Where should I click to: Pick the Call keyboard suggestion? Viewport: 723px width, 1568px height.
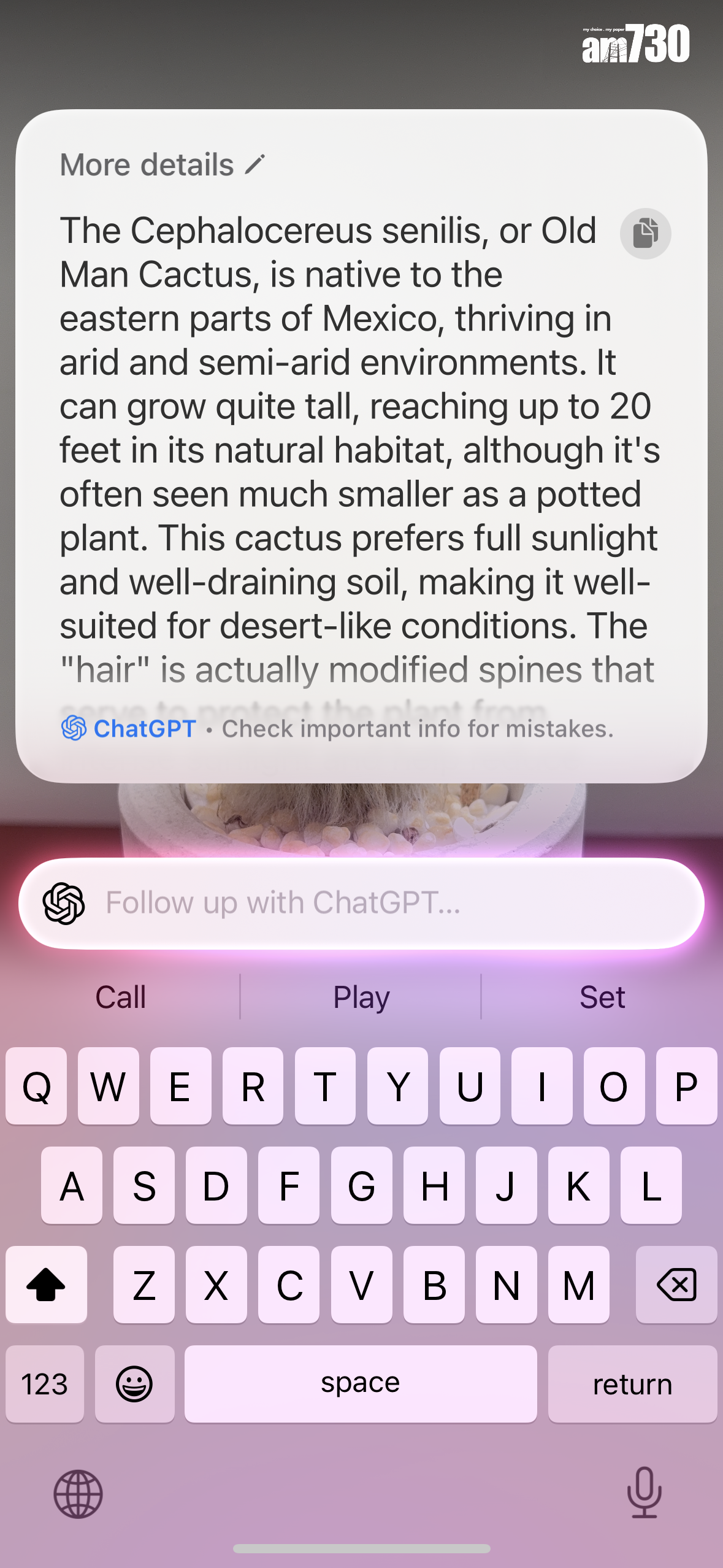coord(121,997)
